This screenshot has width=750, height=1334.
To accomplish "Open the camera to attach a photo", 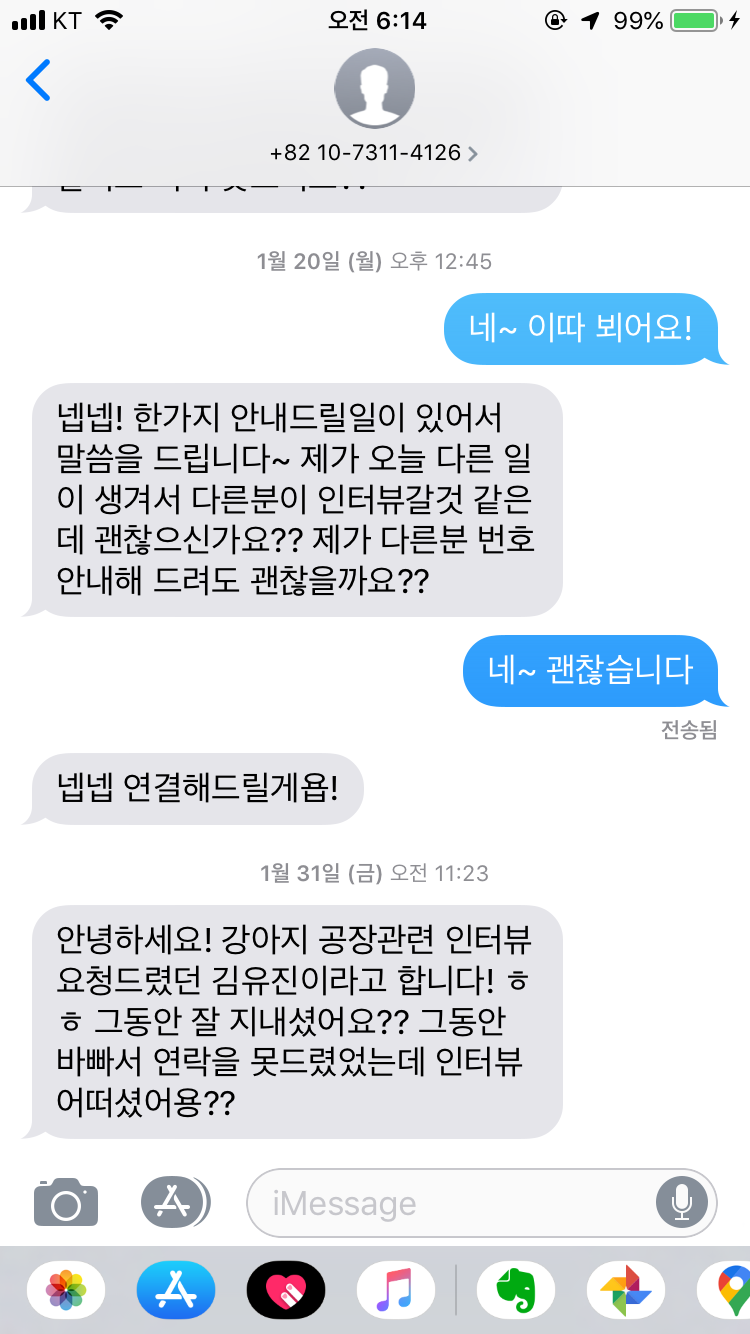I will click(66, 1202).
